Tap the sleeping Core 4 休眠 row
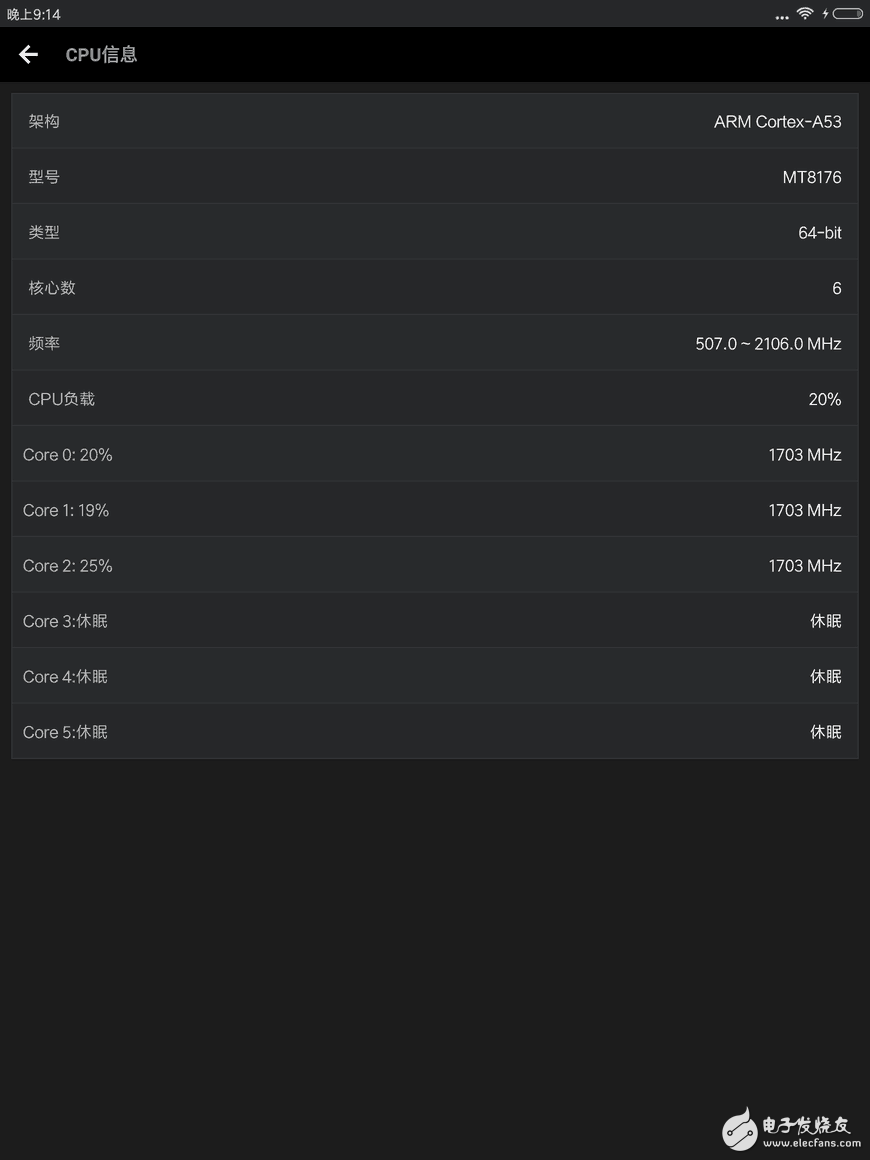This screenshot has width=870, height=1160. point(435,676)
